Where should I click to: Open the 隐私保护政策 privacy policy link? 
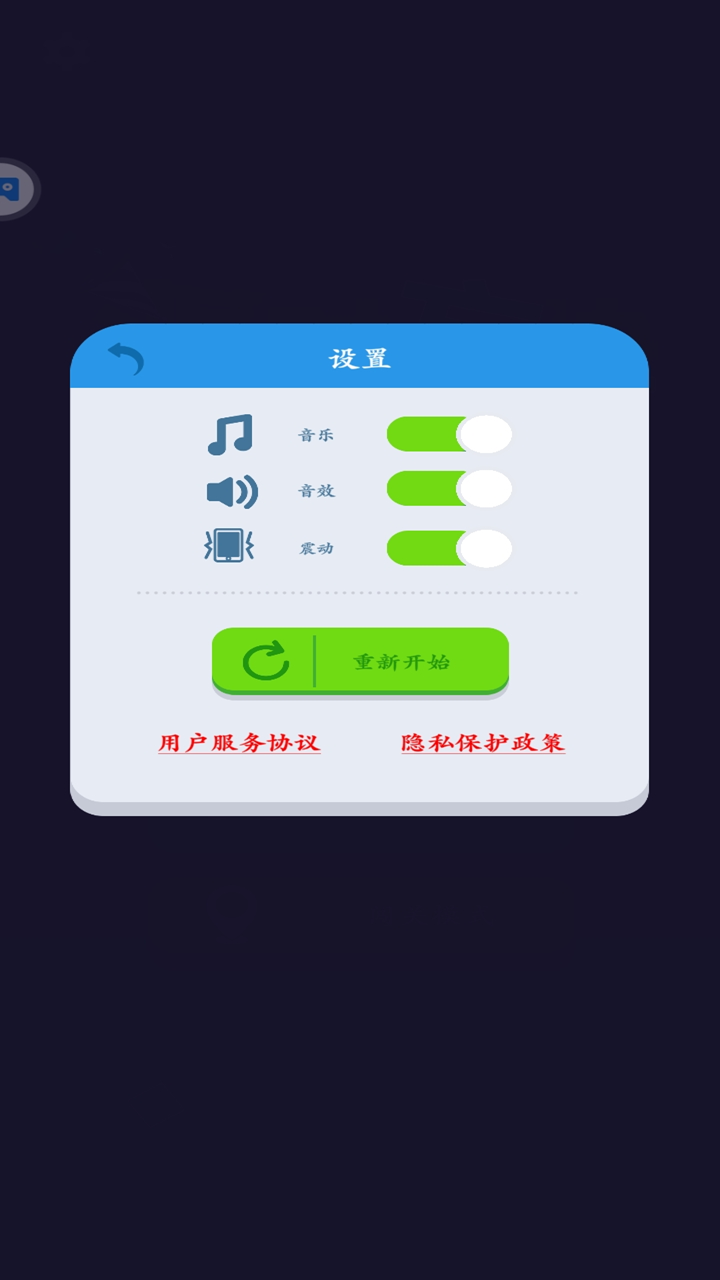click(x=483, y=744)
